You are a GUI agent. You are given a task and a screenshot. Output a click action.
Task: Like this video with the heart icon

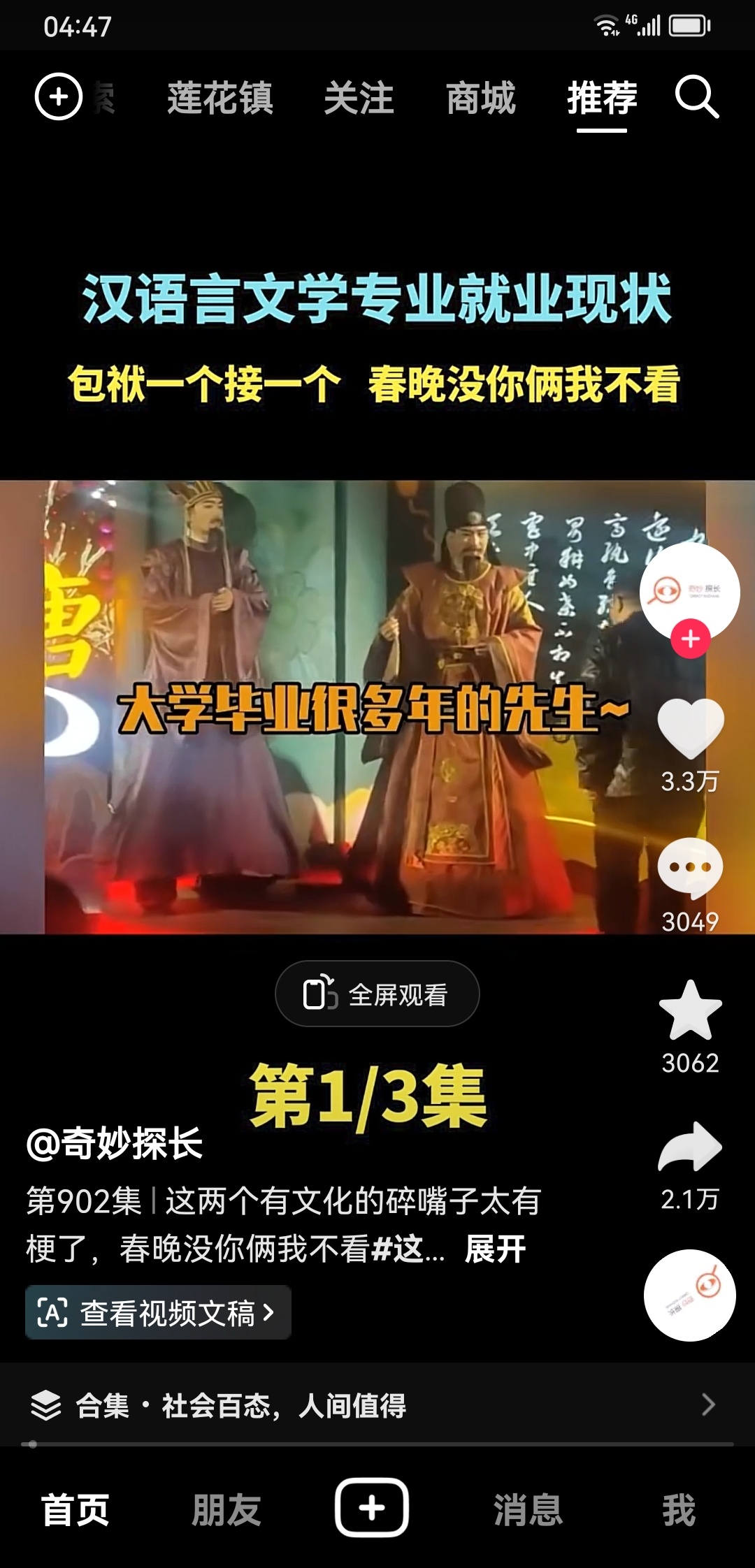pyautogui.click(x=691, y=728)
